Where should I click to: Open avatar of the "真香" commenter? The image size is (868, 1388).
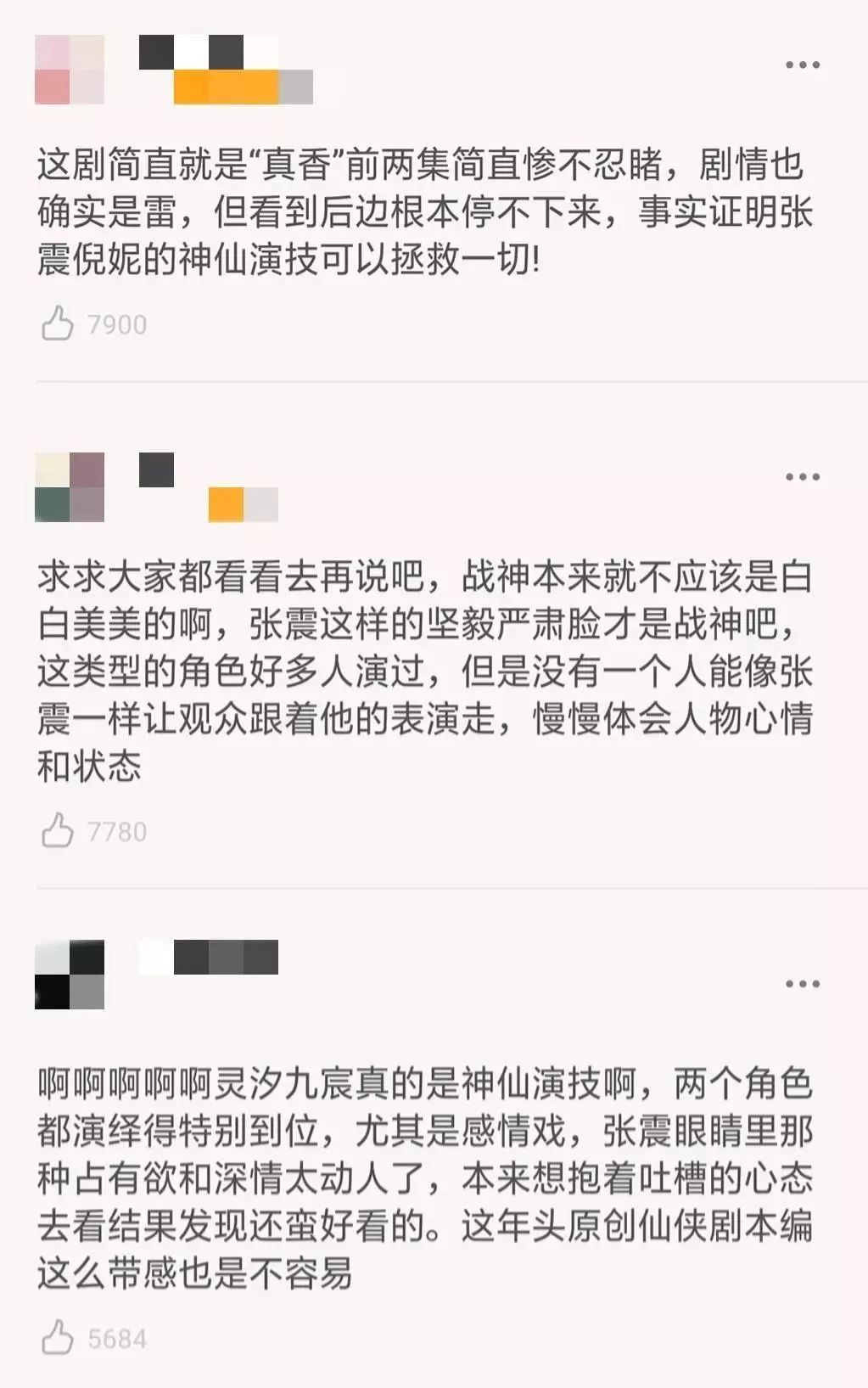[70, 70]
